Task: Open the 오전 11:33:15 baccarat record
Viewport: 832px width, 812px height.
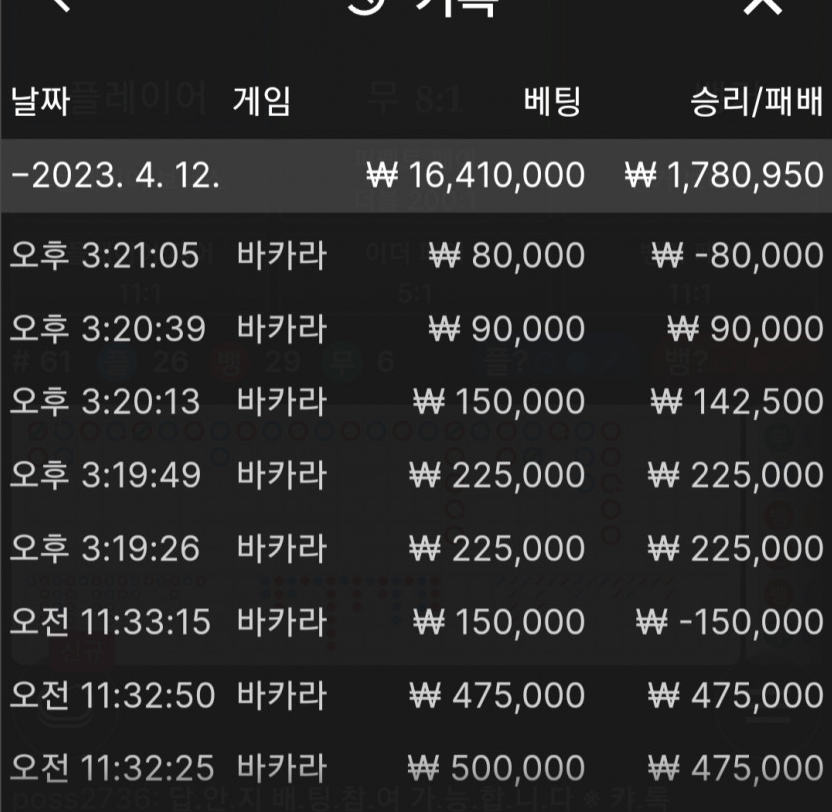Action: pyautogui.click(x=416, y=622)
